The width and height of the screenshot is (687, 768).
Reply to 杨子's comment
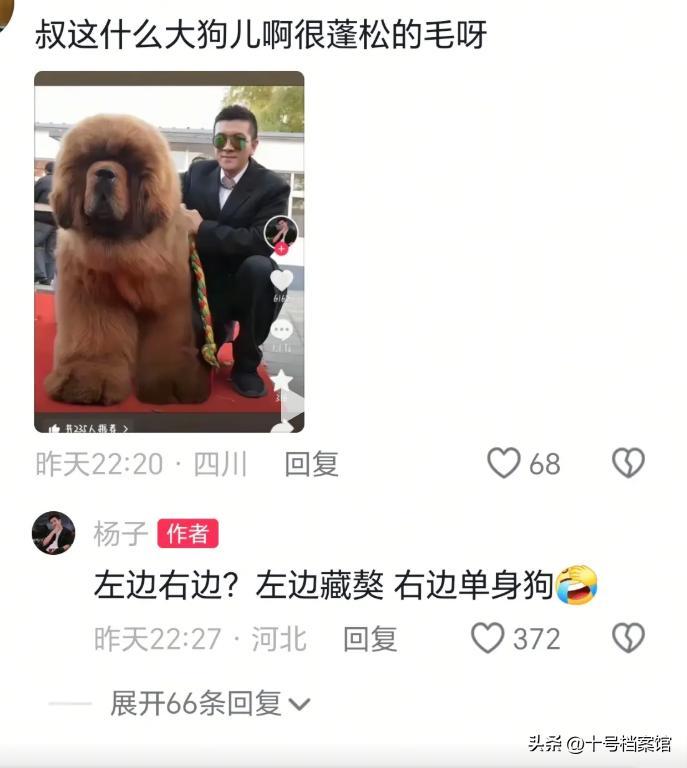[x=370, y=638]
